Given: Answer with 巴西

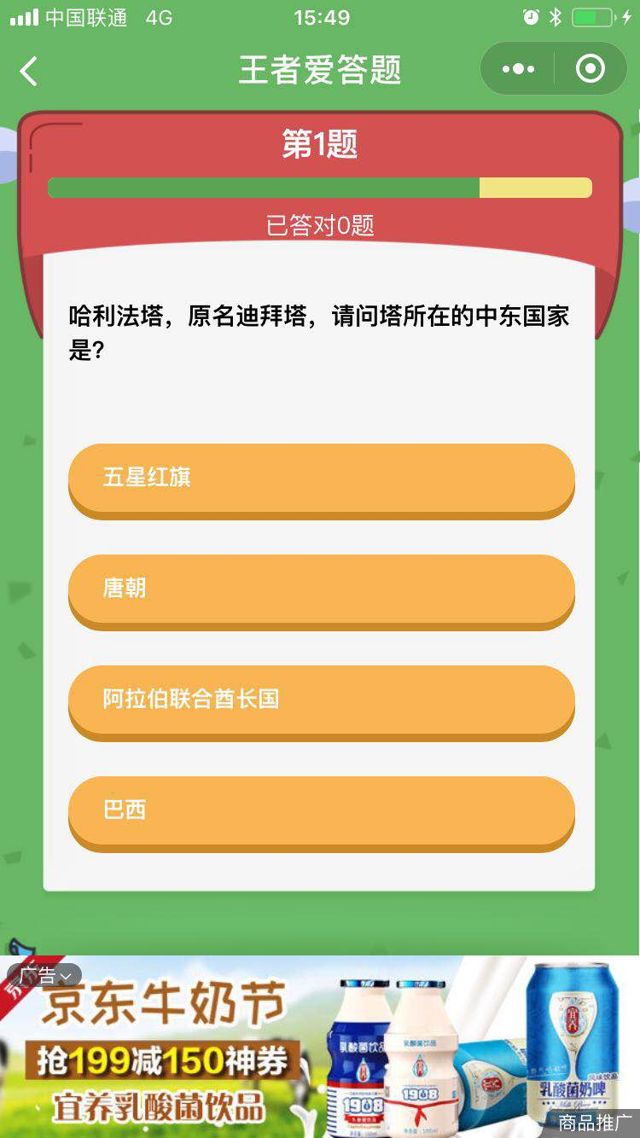Looking at the screenshot, I should tap(321, 809).
